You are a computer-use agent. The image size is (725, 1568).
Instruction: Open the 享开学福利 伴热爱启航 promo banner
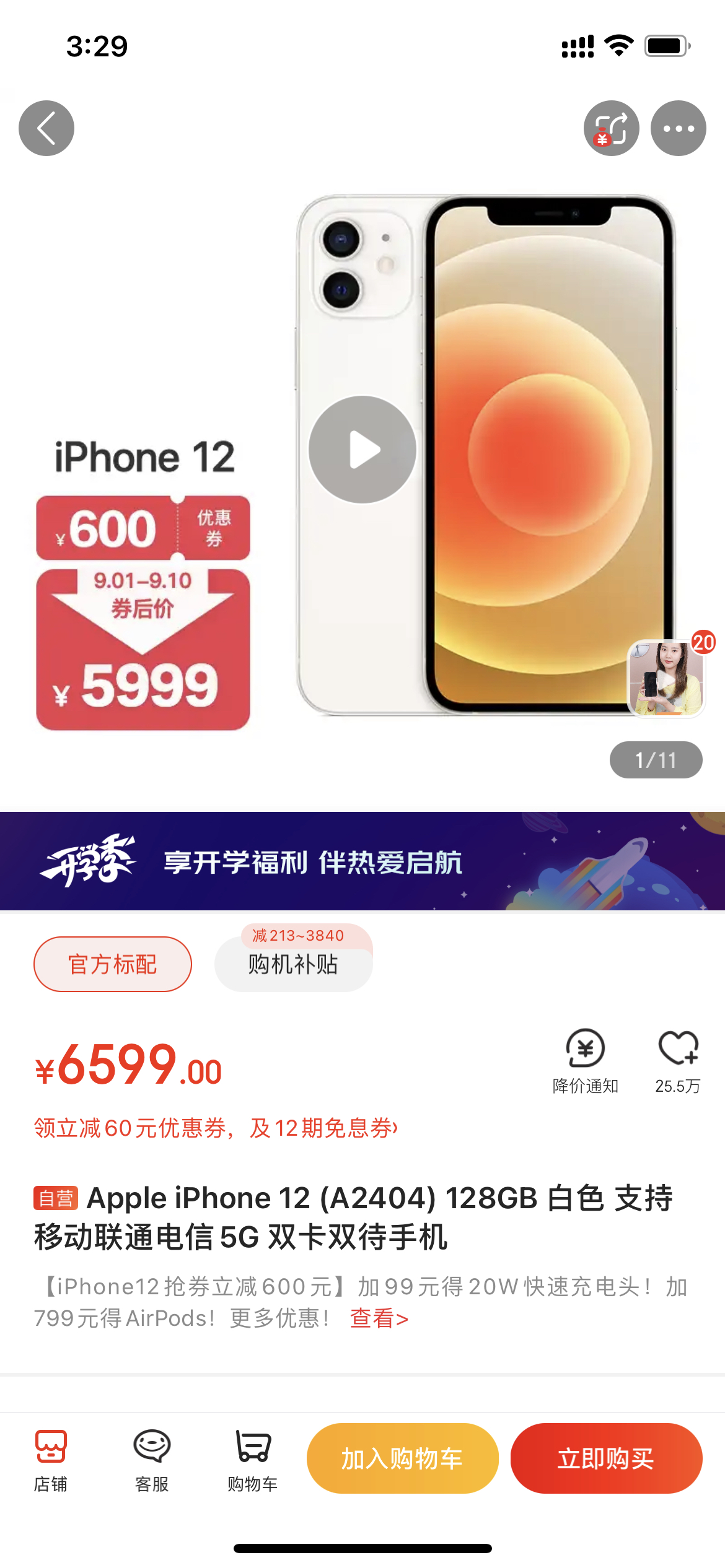(362, 861)
